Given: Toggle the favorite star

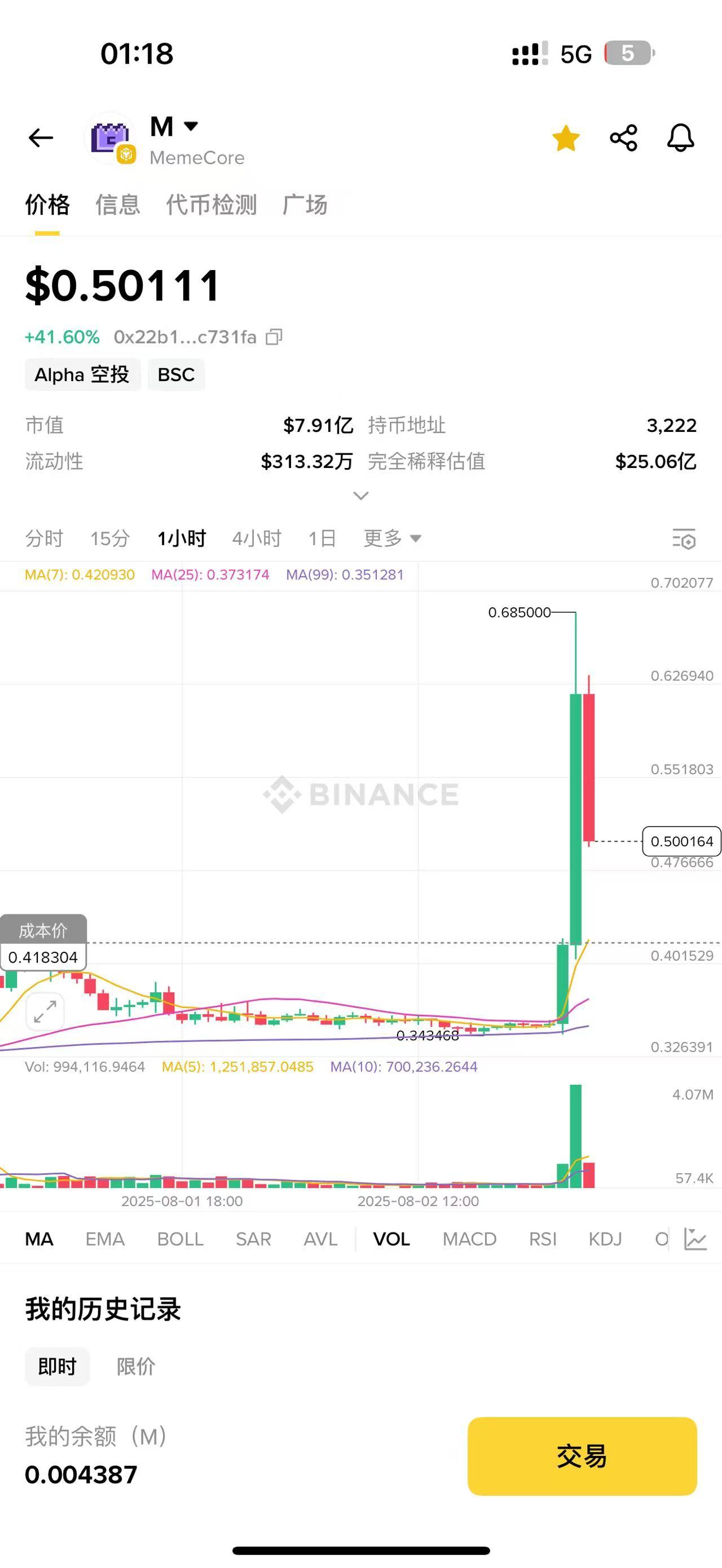Looking at the screenshot, I should pos(566,138).
